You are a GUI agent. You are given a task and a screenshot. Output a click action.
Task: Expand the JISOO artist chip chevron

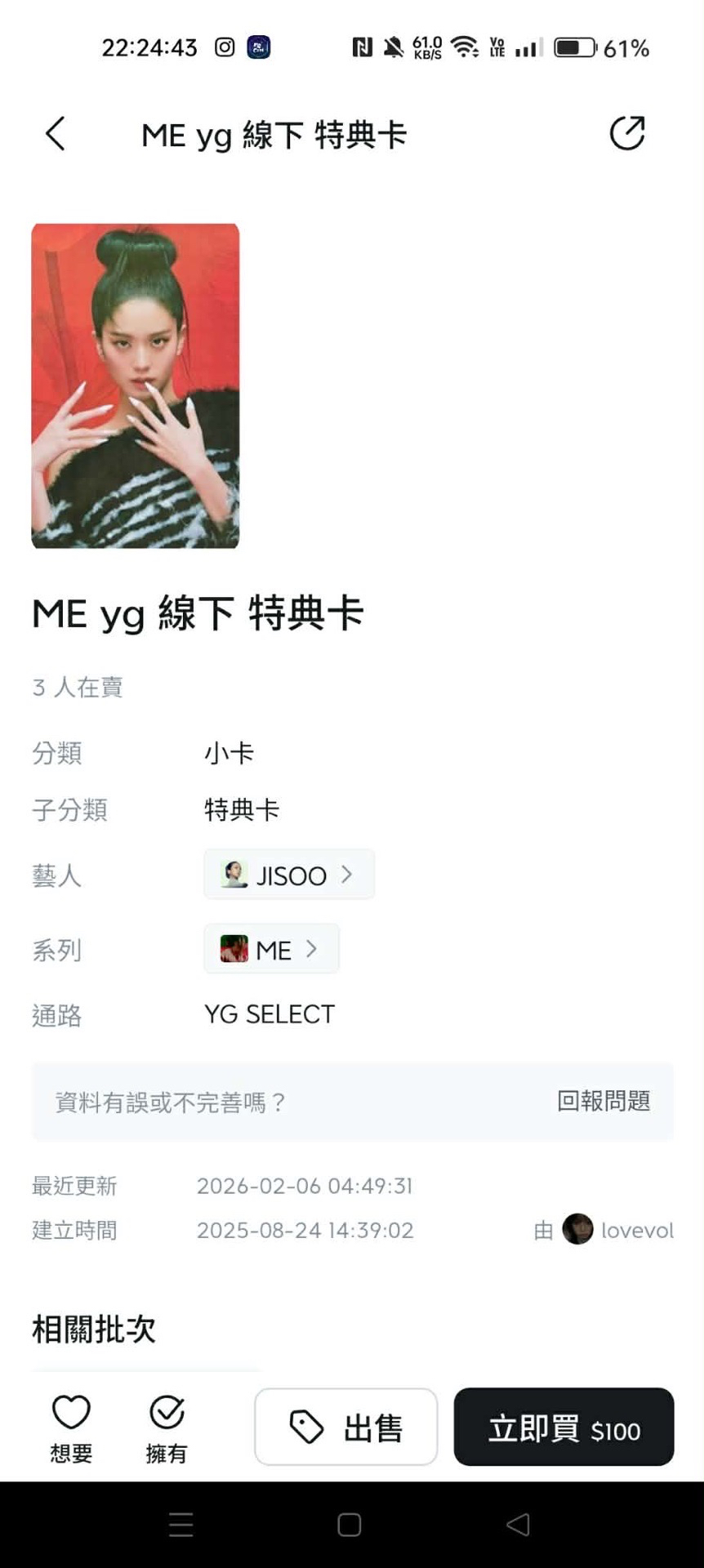point(348,875)
